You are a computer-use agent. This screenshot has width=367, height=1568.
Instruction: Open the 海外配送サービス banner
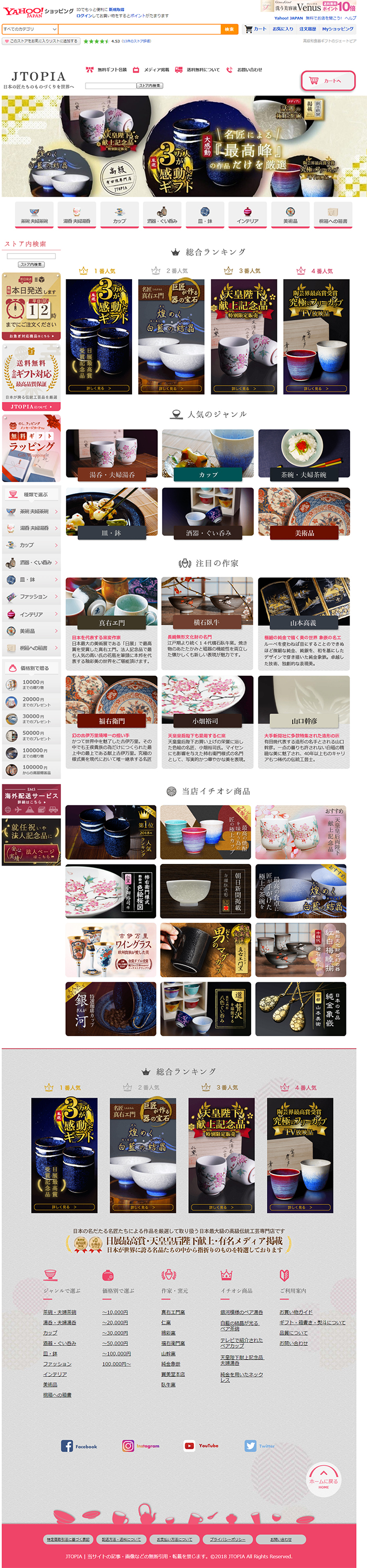pyautogui.click(x=31, y=798)
